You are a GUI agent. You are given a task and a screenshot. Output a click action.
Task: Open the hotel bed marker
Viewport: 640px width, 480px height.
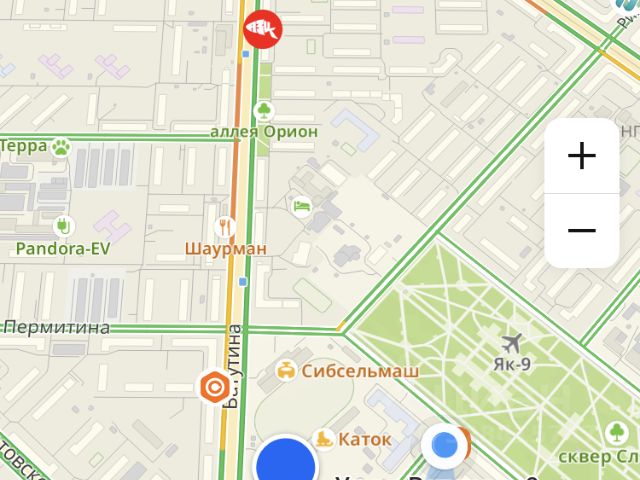click(x=301, y=205)
